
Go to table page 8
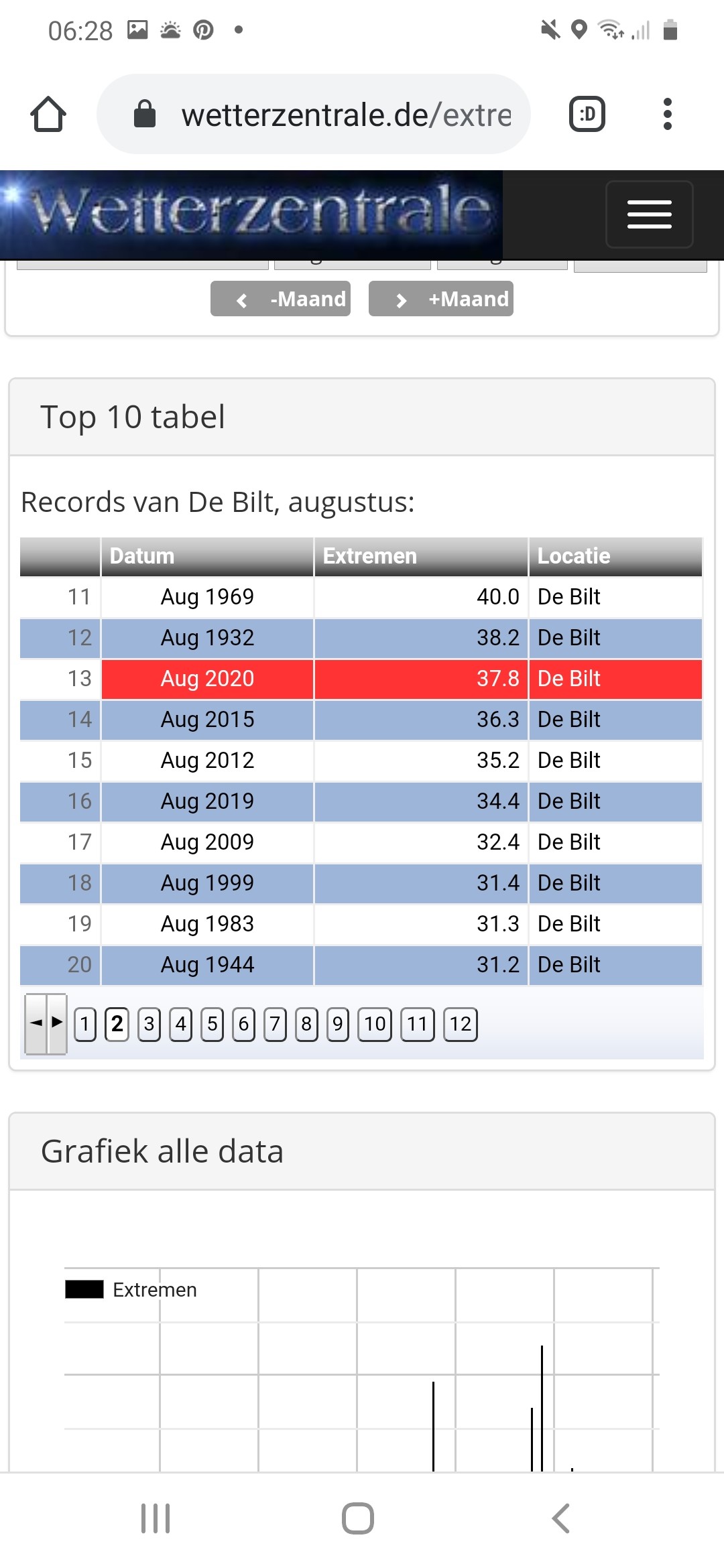(x=306, y=1025)
